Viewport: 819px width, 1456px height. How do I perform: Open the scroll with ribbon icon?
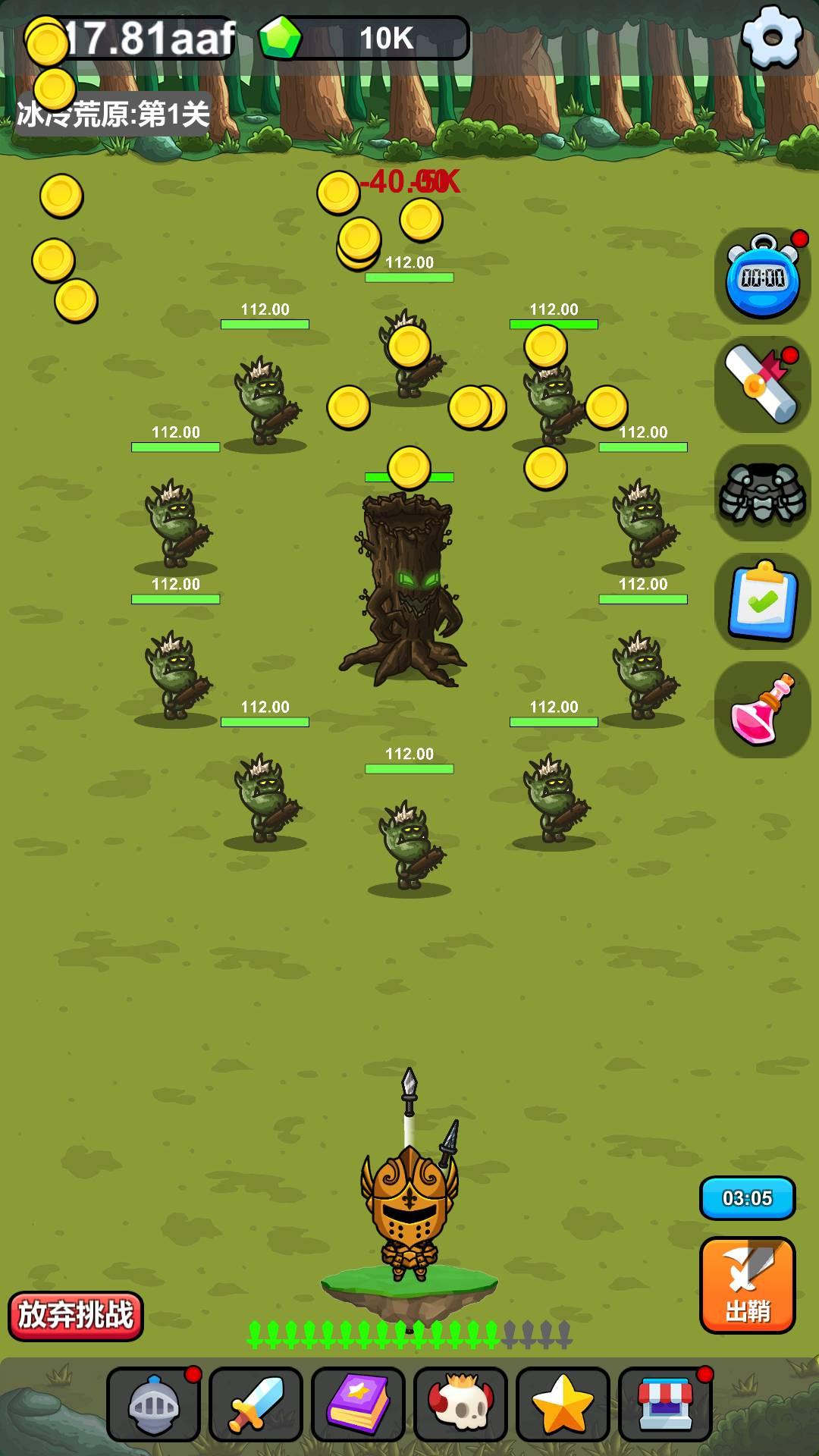pyautogui.click(x=763, y=384)
